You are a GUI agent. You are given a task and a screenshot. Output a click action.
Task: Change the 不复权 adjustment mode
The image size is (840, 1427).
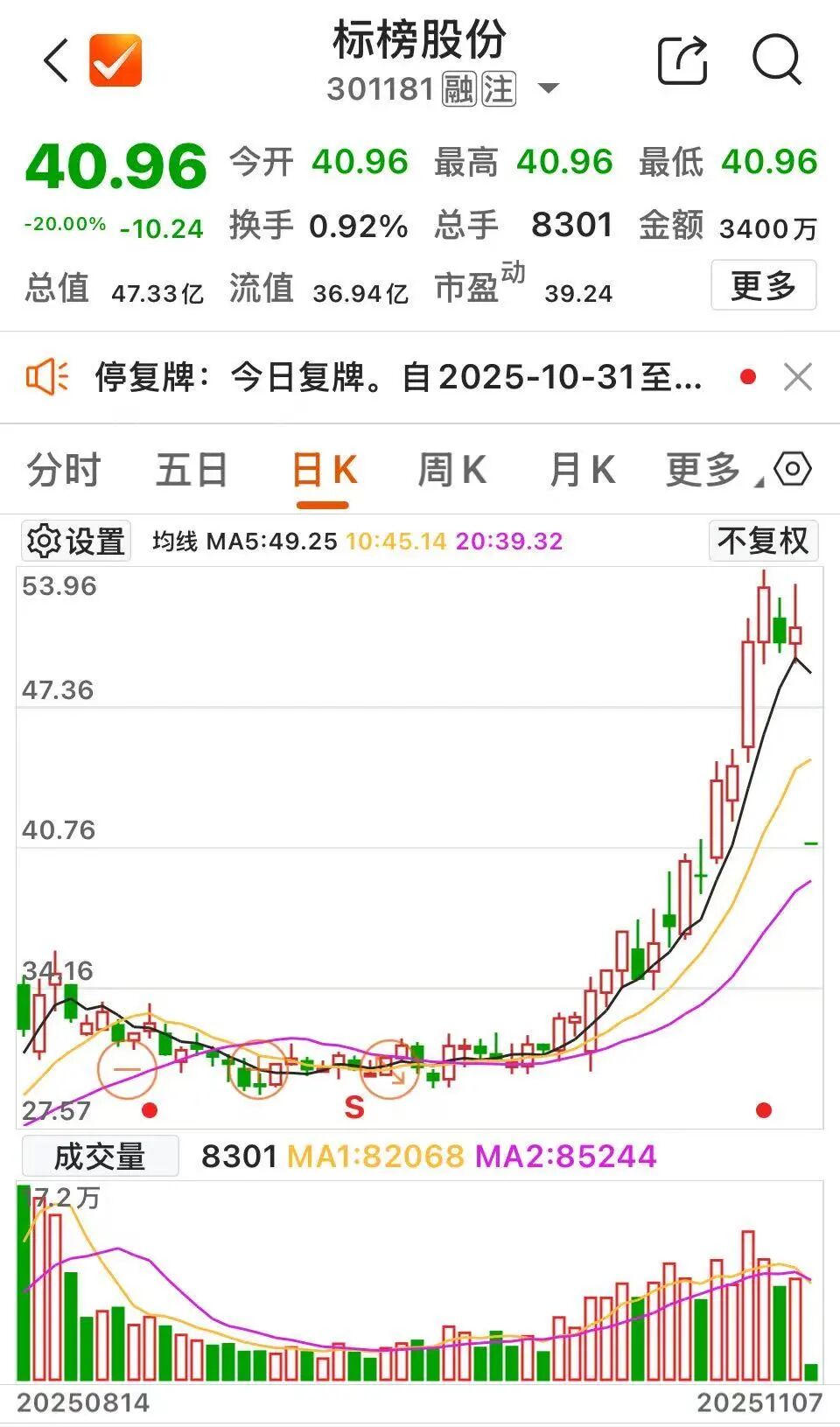click(x=763, y=541)
